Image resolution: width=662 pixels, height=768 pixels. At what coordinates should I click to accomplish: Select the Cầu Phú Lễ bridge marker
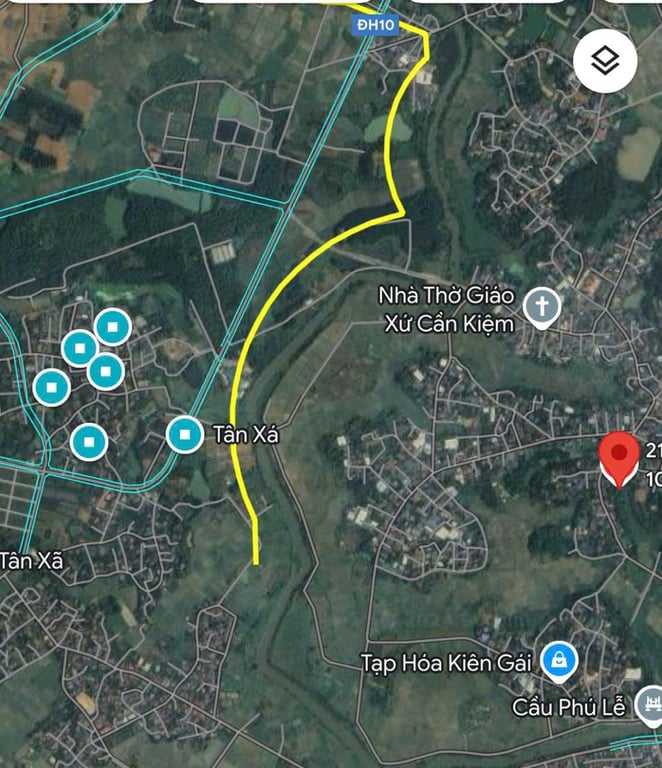650,703
